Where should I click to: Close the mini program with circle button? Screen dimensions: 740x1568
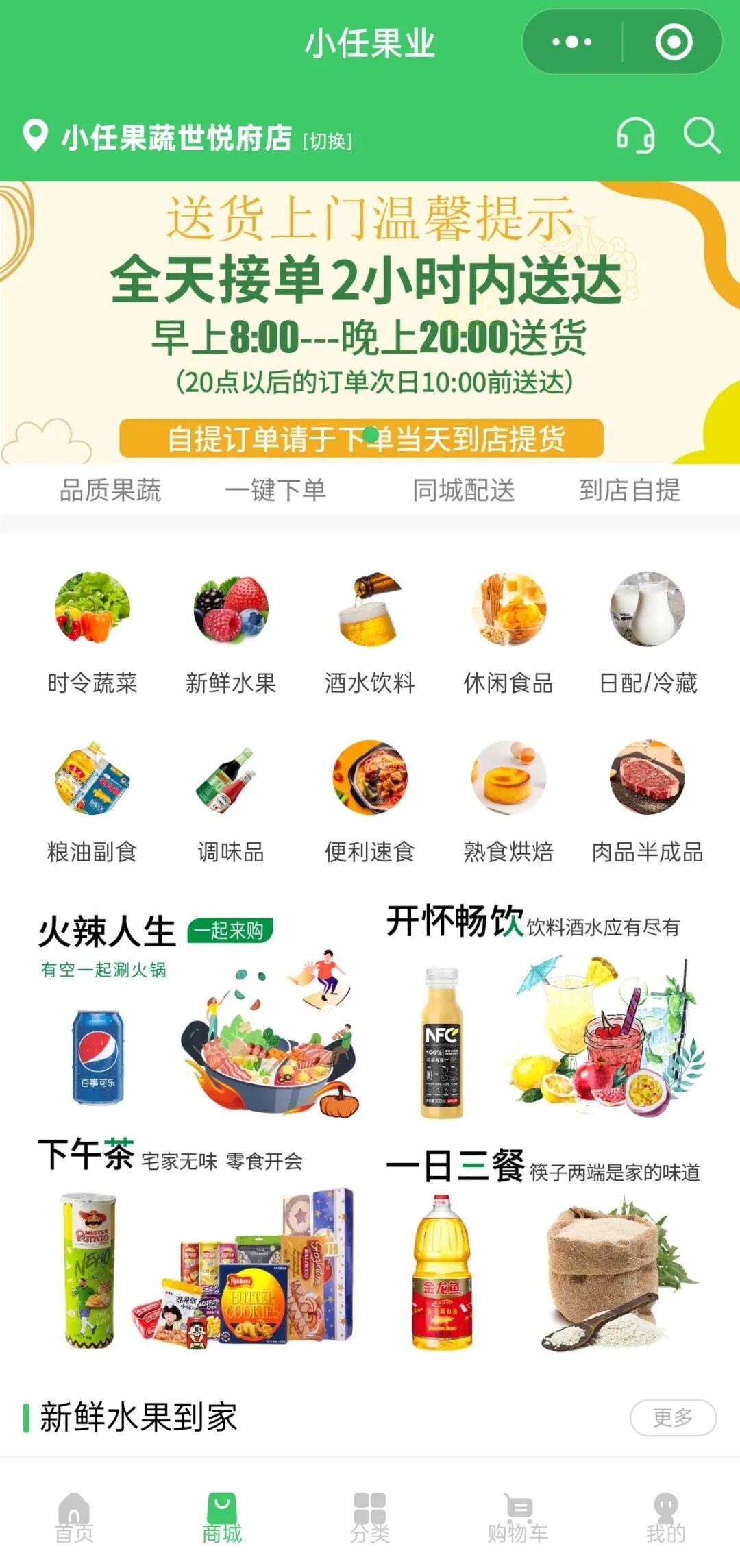674,42
